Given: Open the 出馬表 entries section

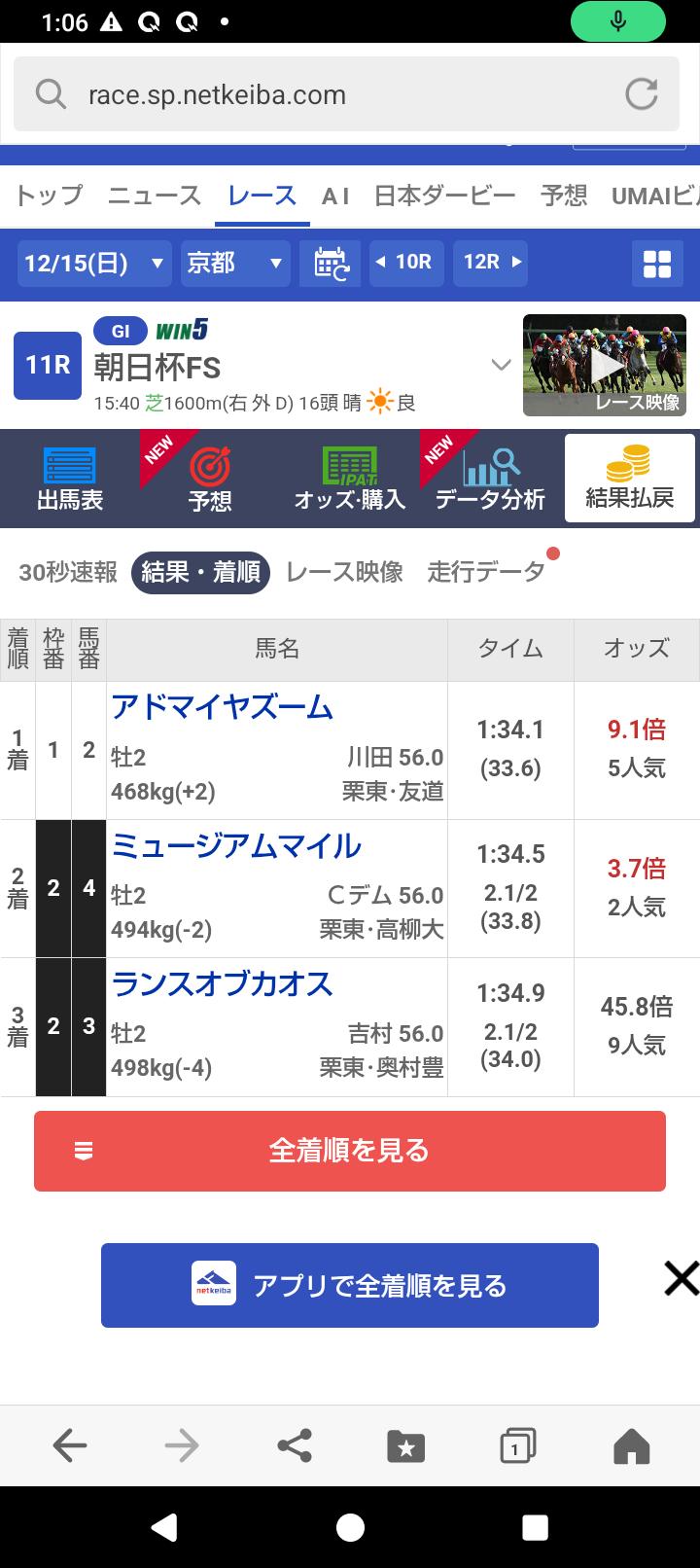Looking at the screenshot, I should coord(70,479).
